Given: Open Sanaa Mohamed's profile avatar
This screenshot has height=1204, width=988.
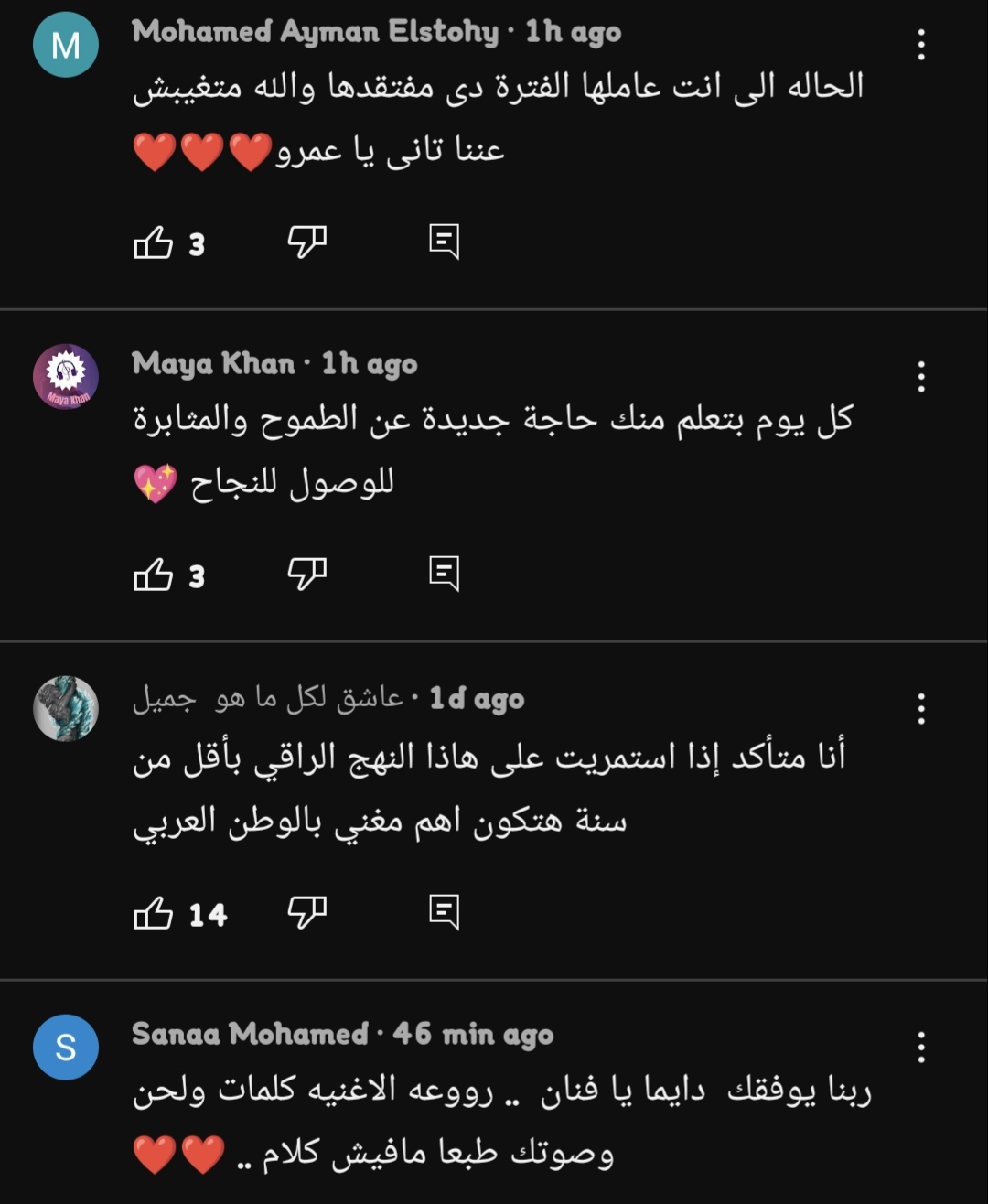Looking at the screenshot, I should [66, 1047].
